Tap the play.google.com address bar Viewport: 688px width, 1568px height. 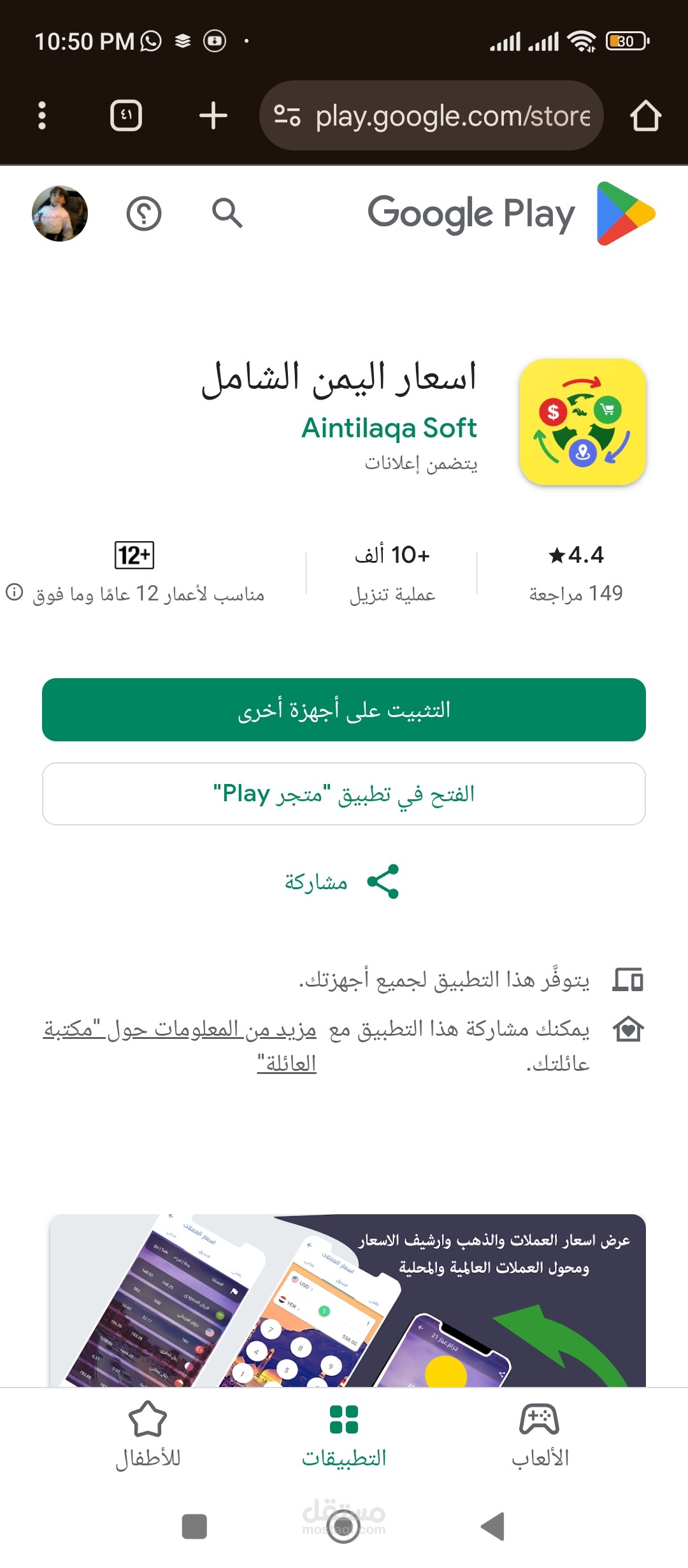440,116
